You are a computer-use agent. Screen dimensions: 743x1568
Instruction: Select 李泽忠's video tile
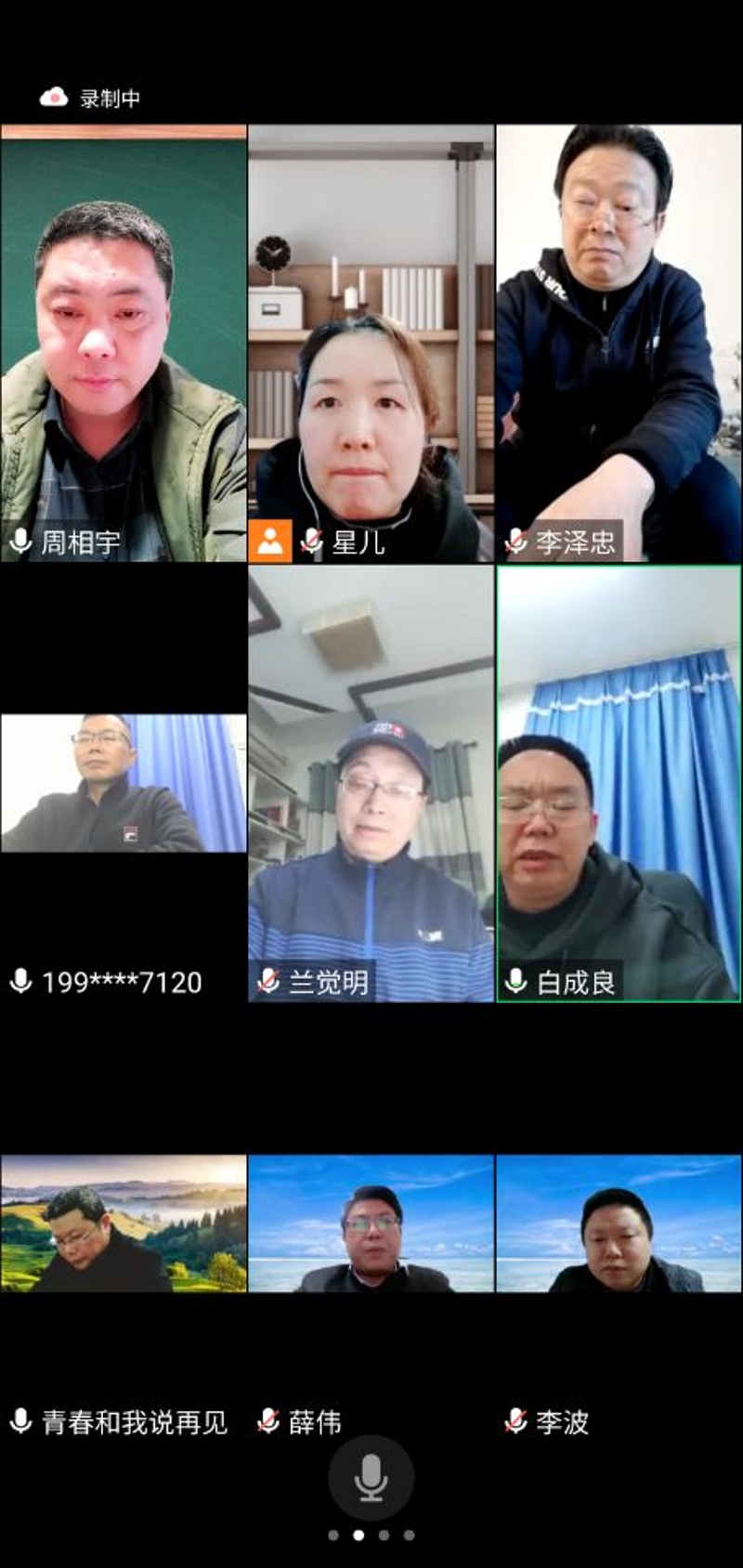(619, 344)
